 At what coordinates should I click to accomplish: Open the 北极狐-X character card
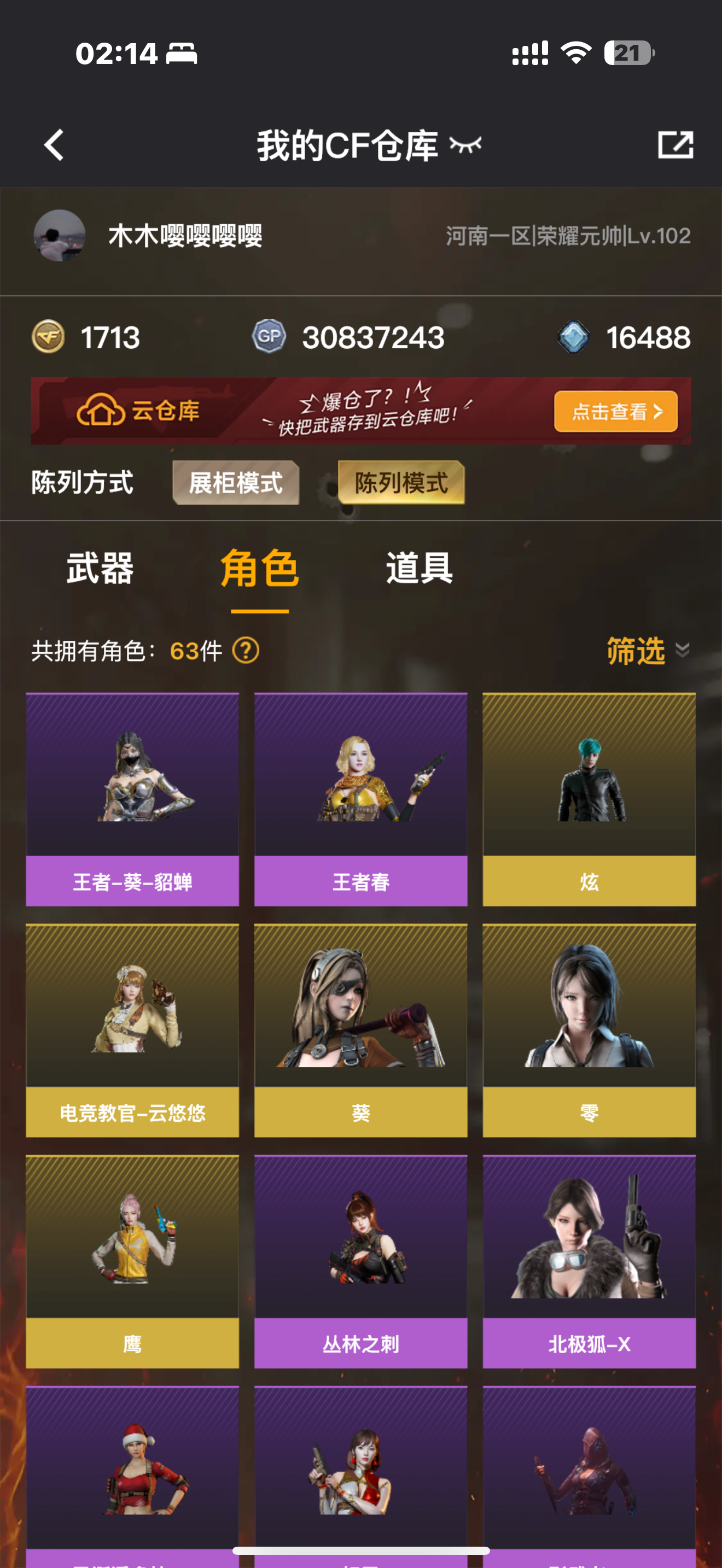click(x=589, y=1261)
